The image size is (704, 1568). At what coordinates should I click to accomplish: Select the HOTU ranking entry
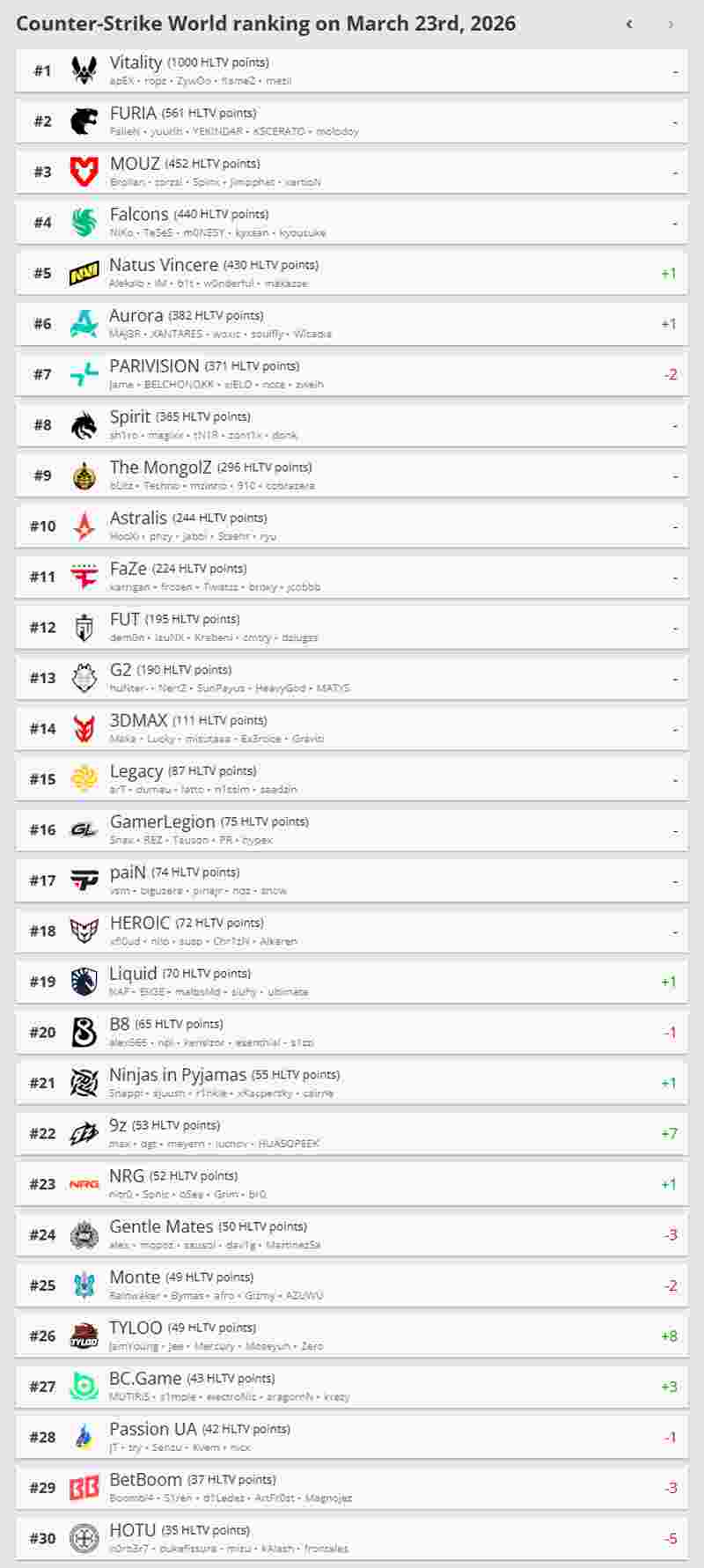tap(132, 1531)
